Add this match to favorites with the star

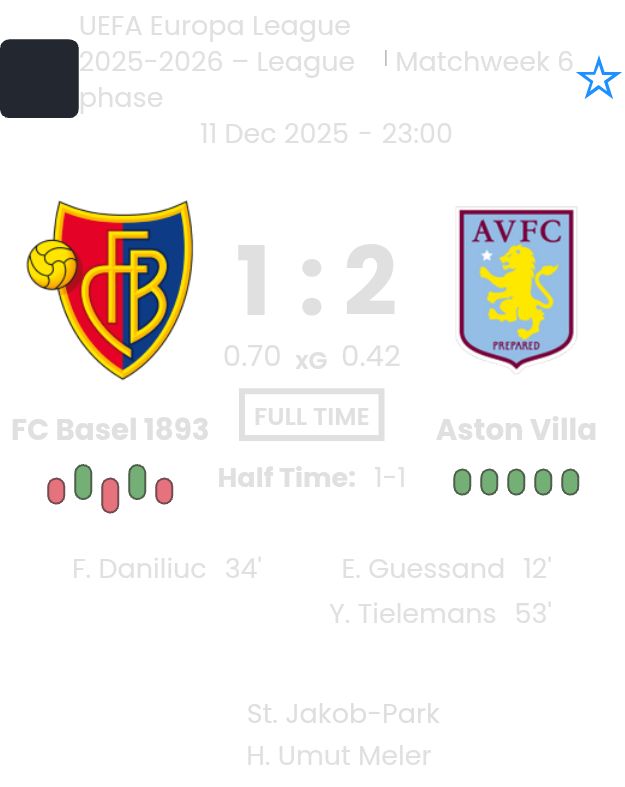point(598,78)
